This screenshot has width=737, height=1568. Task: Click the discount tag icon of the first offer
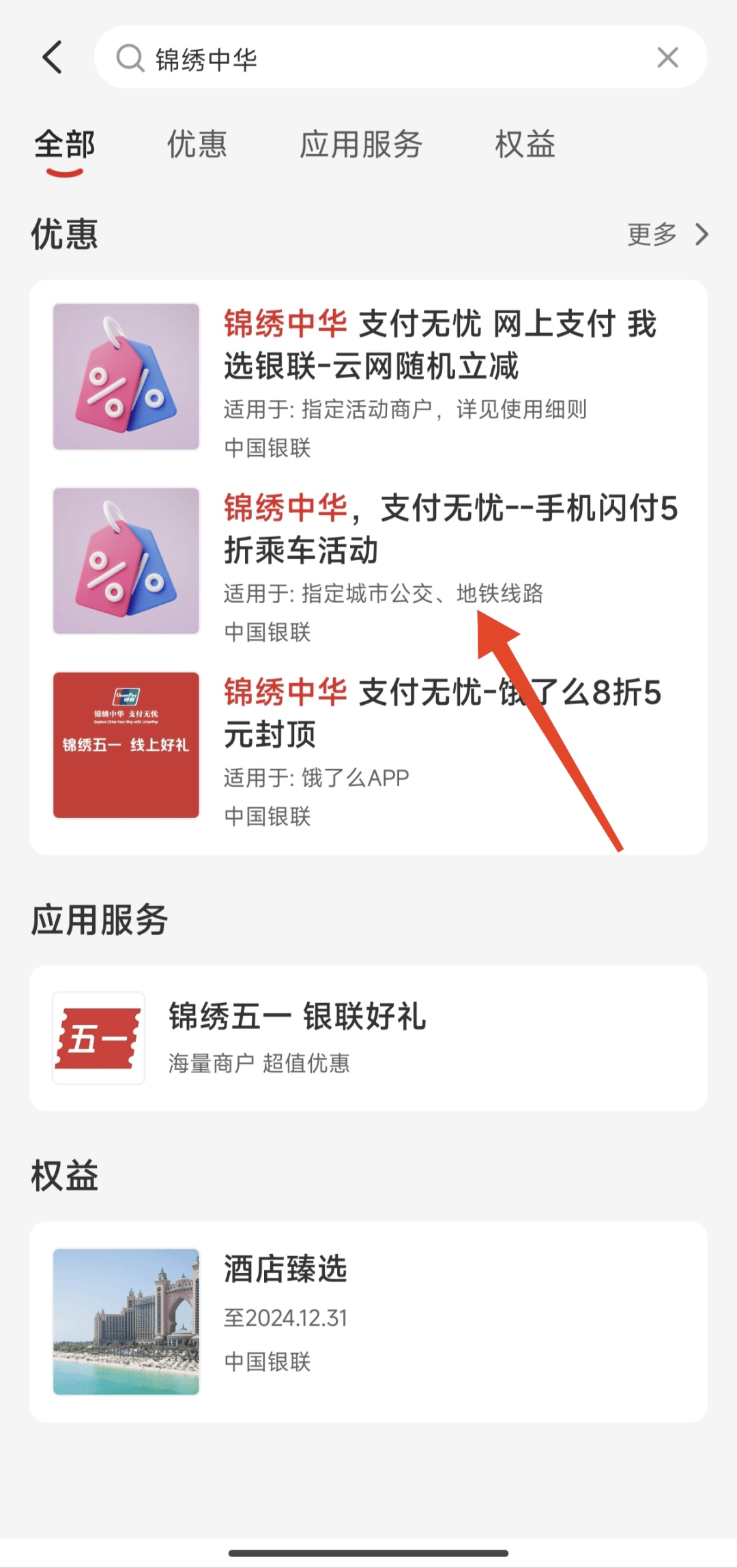(126, 375)
